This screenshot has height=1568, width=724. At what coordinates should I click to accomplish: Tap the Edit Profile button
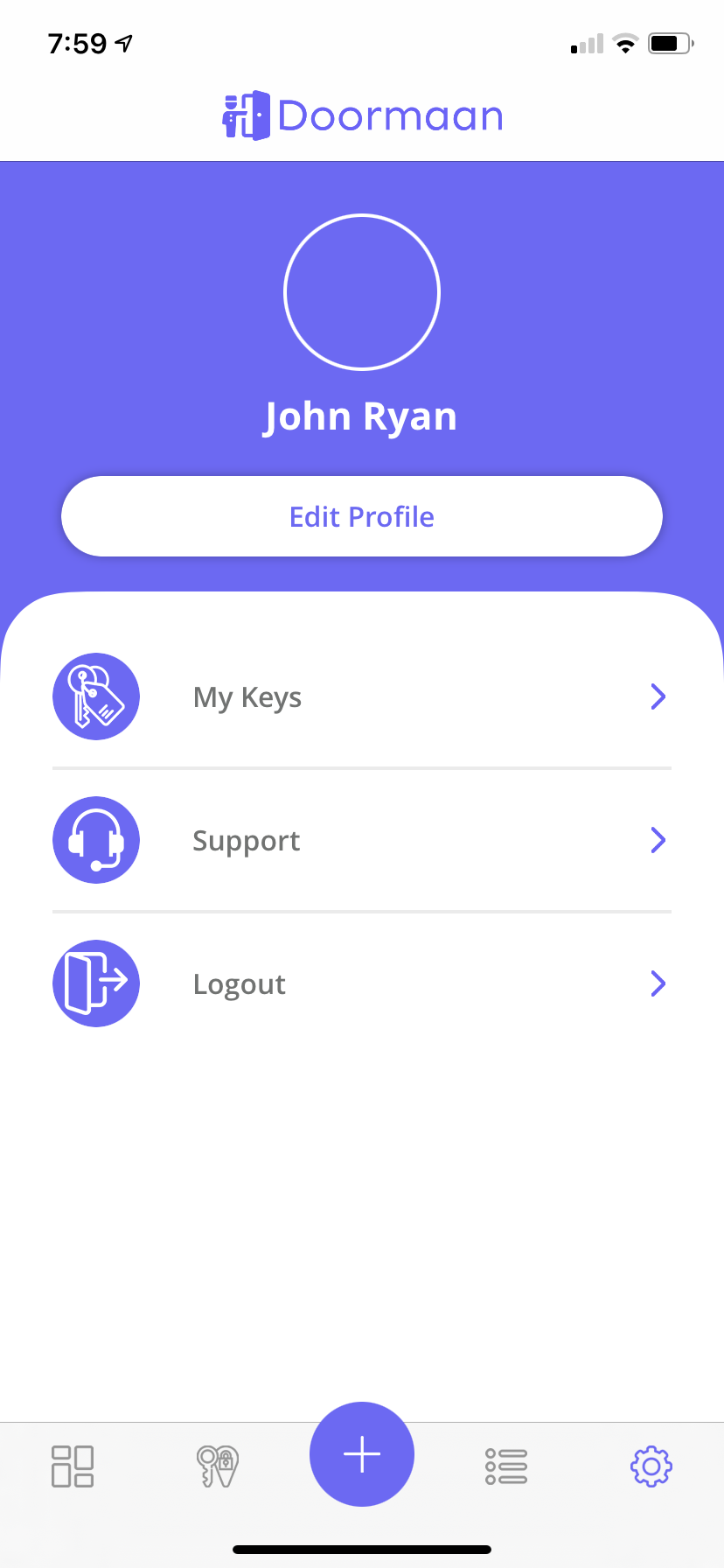pyautogui.click(x=362, y=516)
